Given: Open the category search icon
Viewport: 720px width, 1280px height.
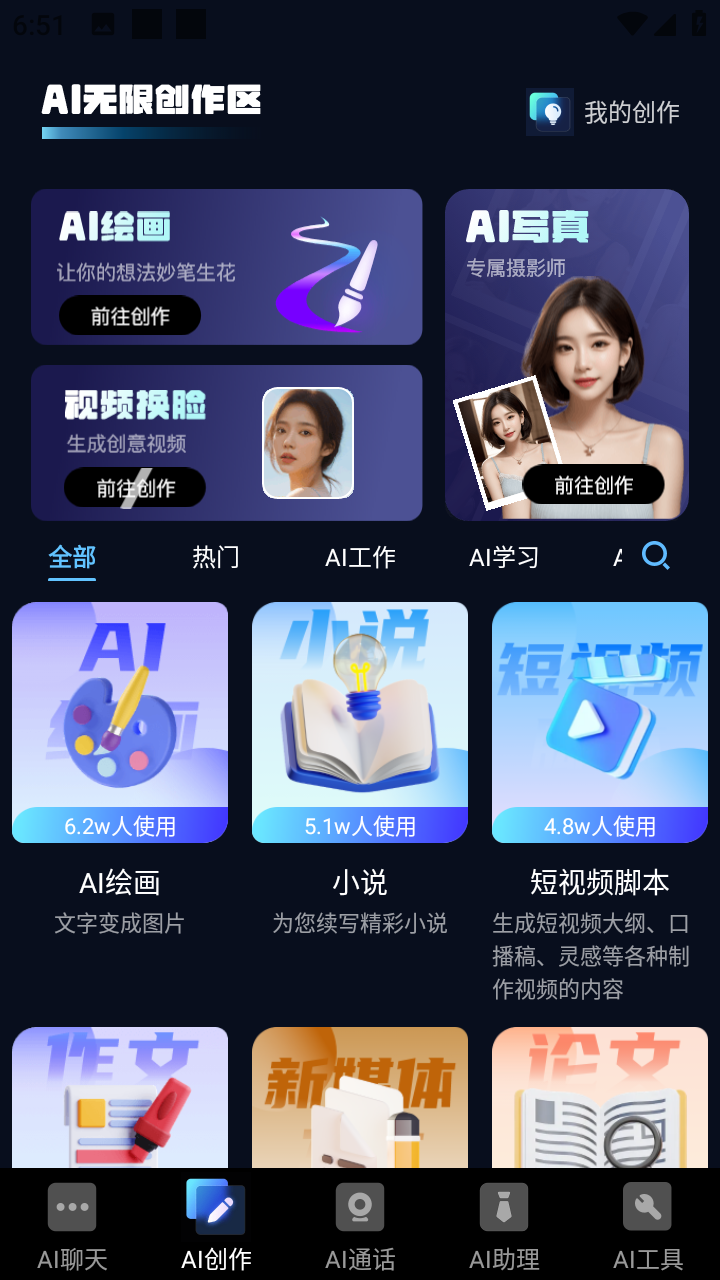Looking at the screenshot, I should coord(656,555).
